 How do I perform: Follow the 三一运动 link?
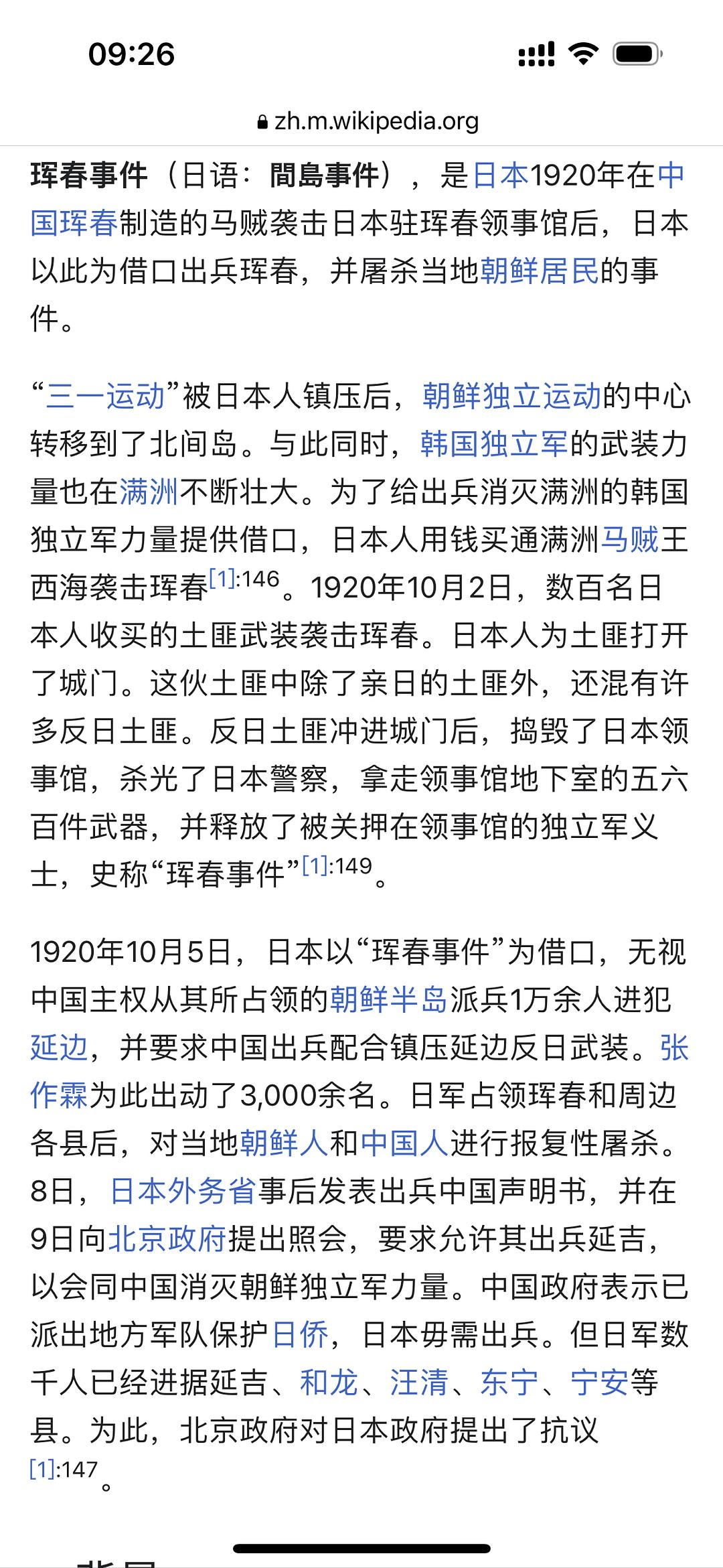[106, 396]
